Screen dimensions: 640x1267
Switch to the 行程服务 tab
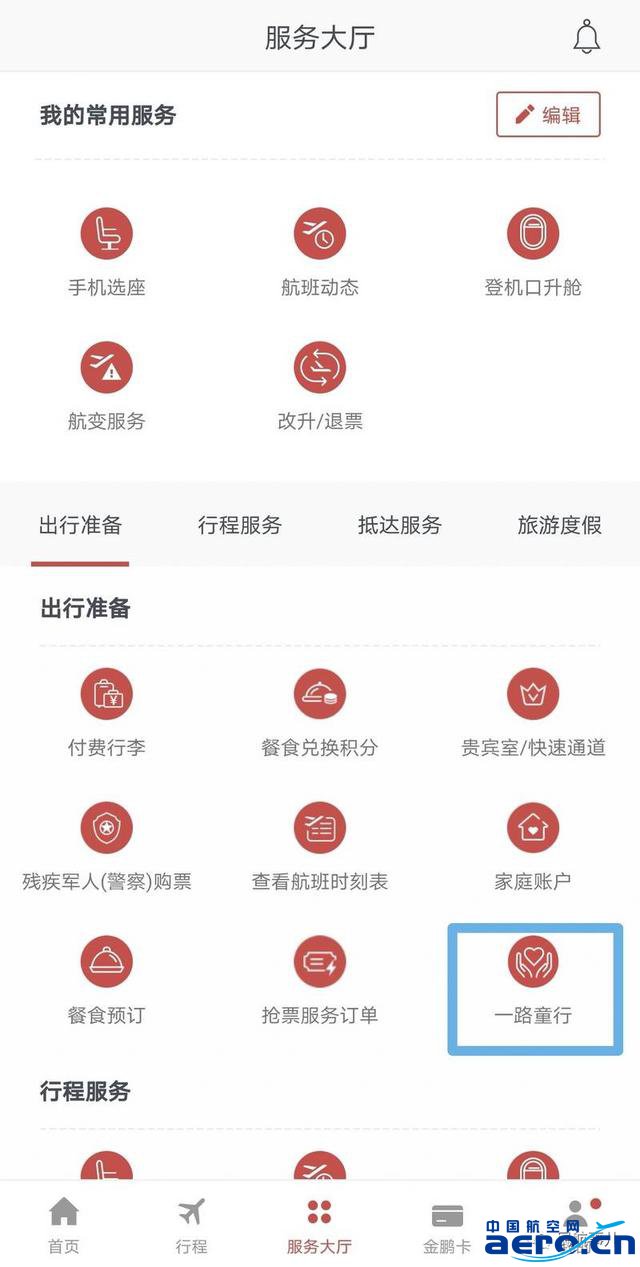[240, 525]
